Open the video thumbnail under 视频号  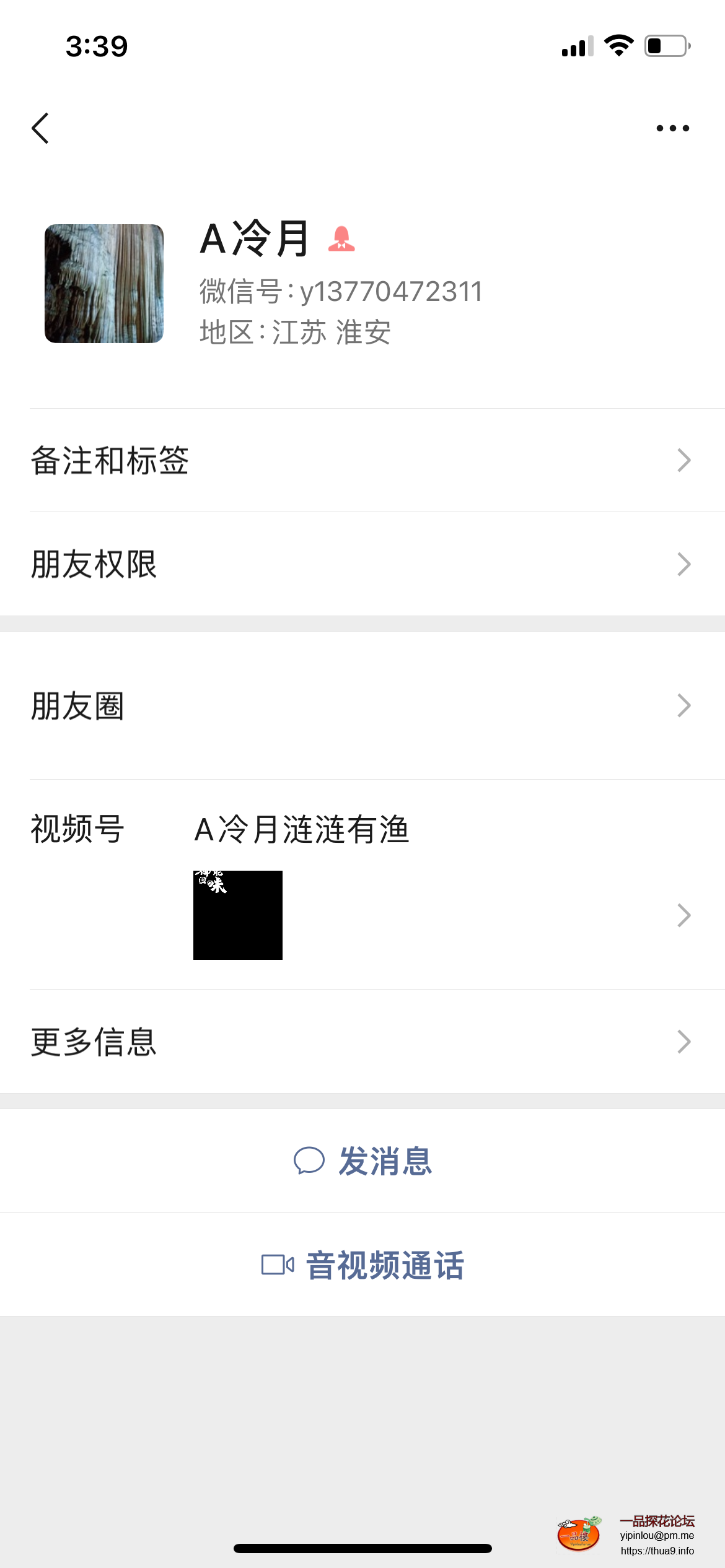[x=238, y=914]
